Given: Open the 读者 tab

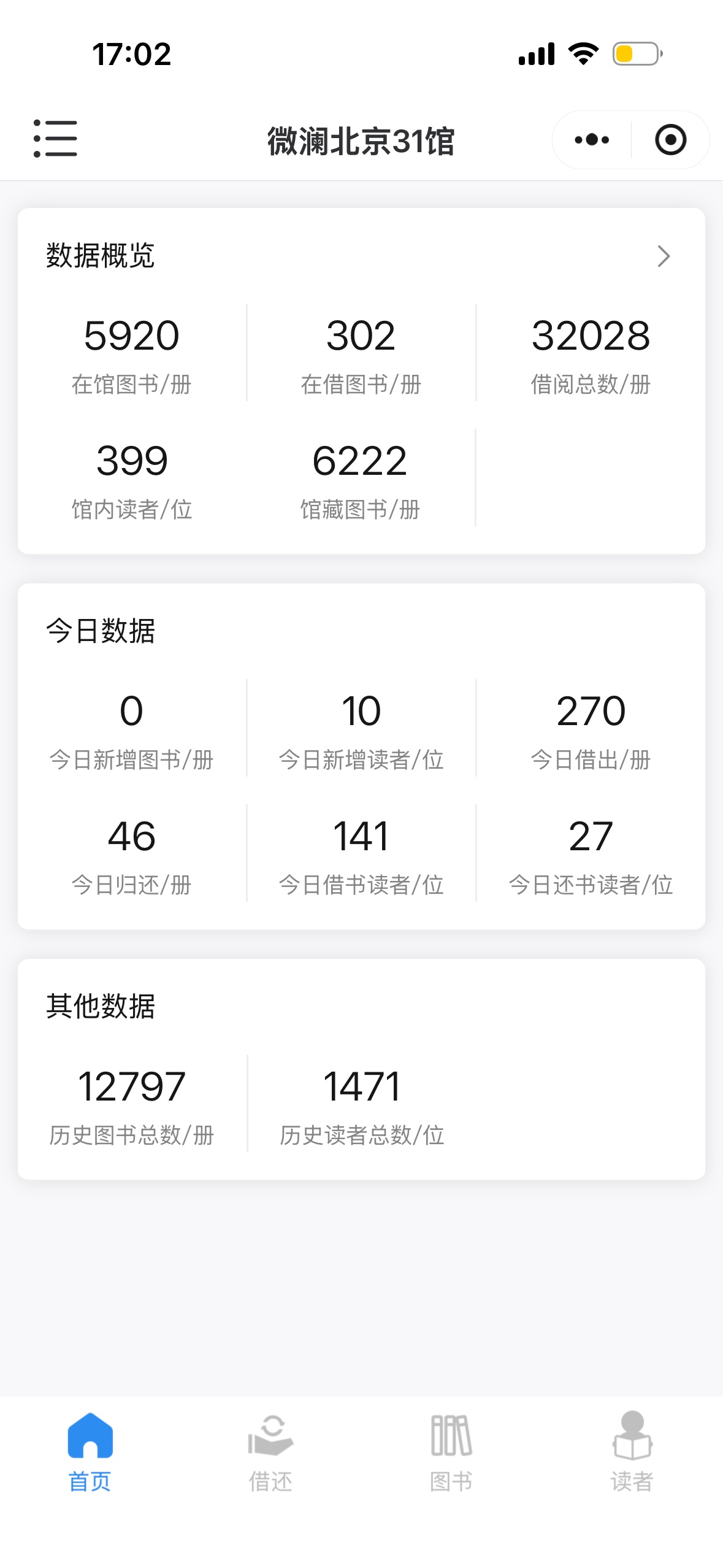Looking at the screenshot, I should pyautogui.click(x=632, y=1452).
